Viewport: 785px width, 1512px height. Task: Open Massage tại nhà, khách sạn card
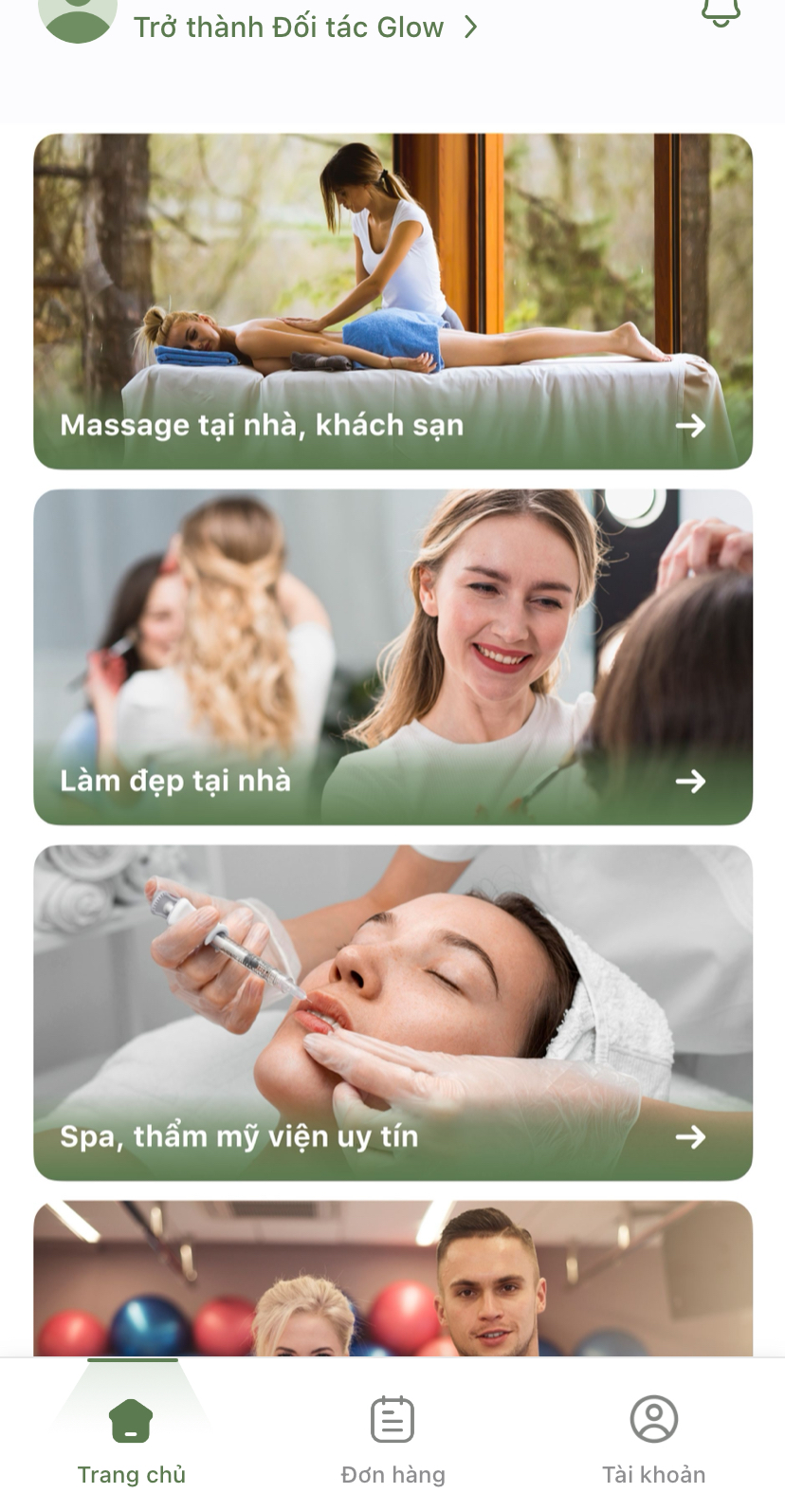point(392,302)
